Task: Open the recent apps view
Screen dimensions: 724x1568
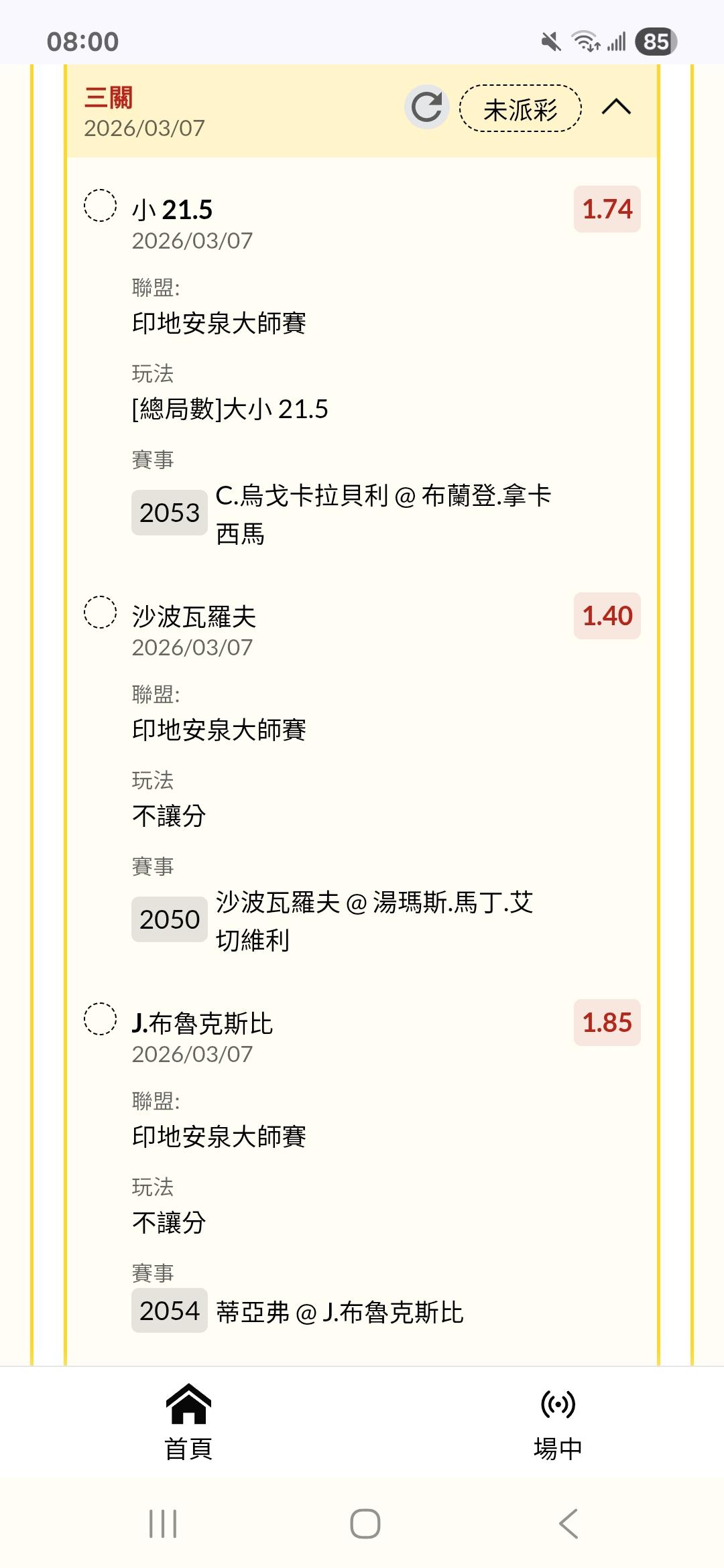Action: 163,1524
